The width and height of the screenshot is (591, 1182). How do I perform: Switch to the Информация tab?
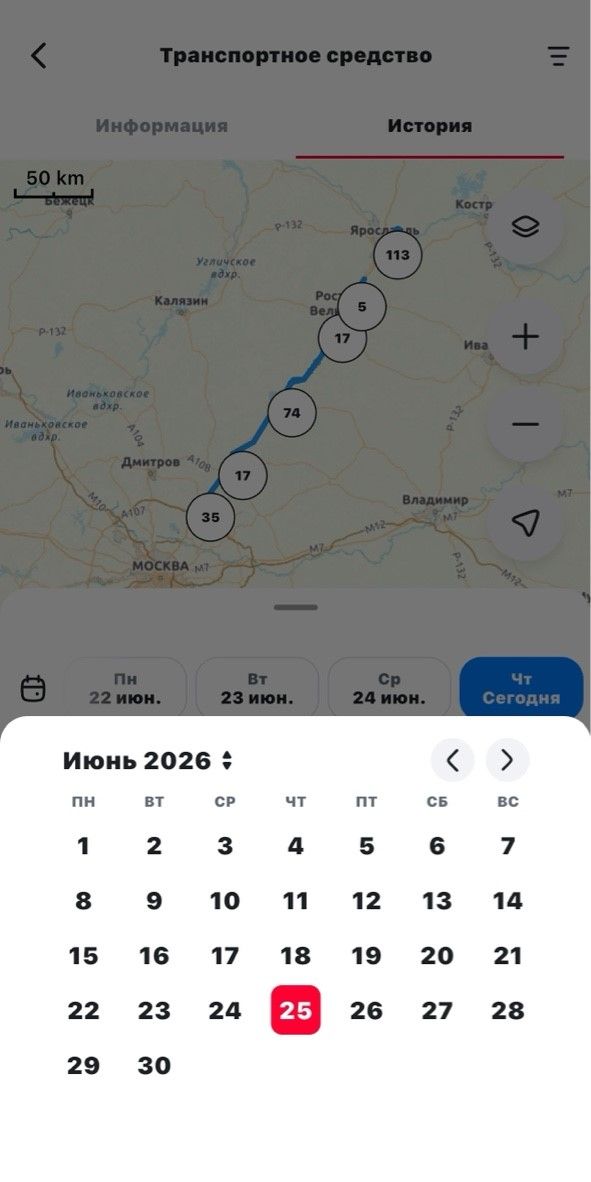coord(161,126)
